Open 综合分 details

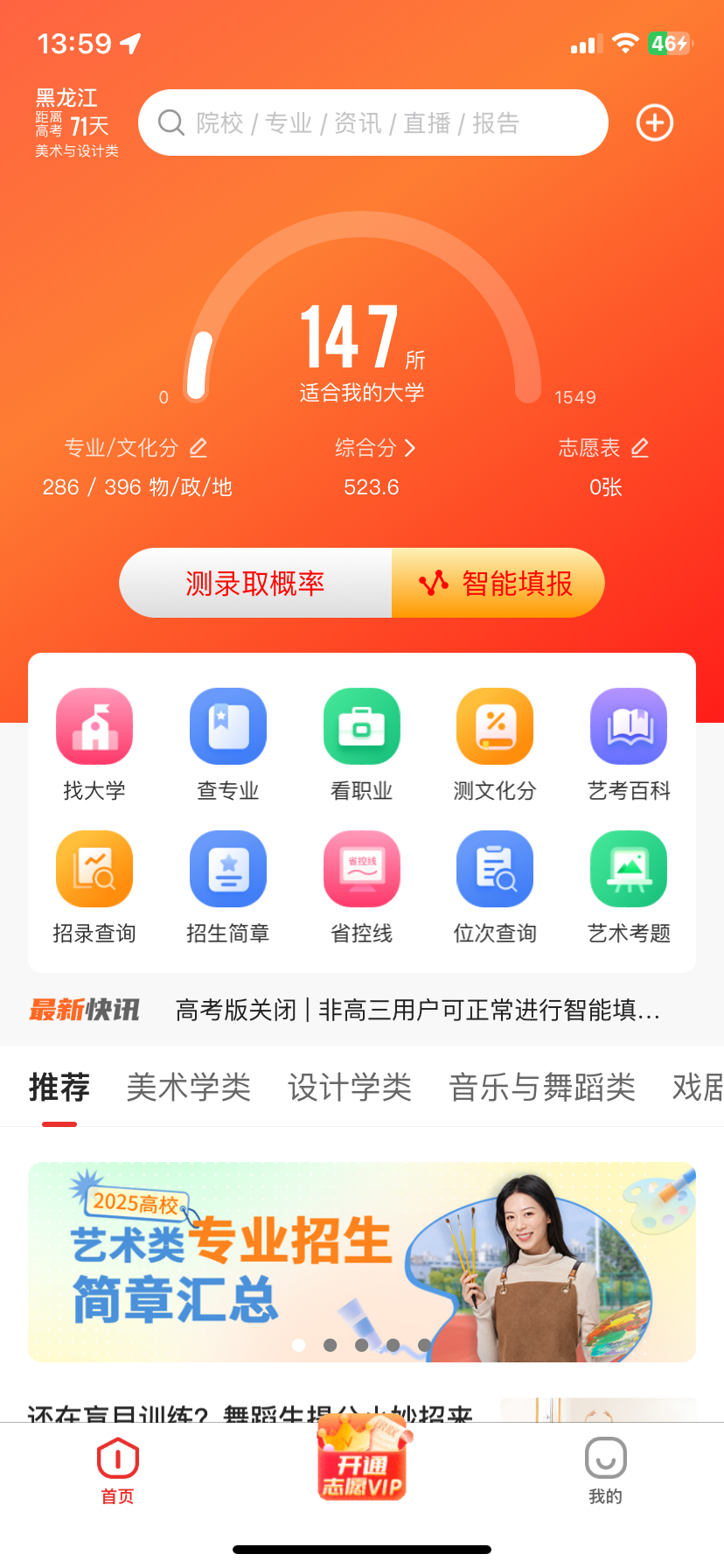coord(374,448)
